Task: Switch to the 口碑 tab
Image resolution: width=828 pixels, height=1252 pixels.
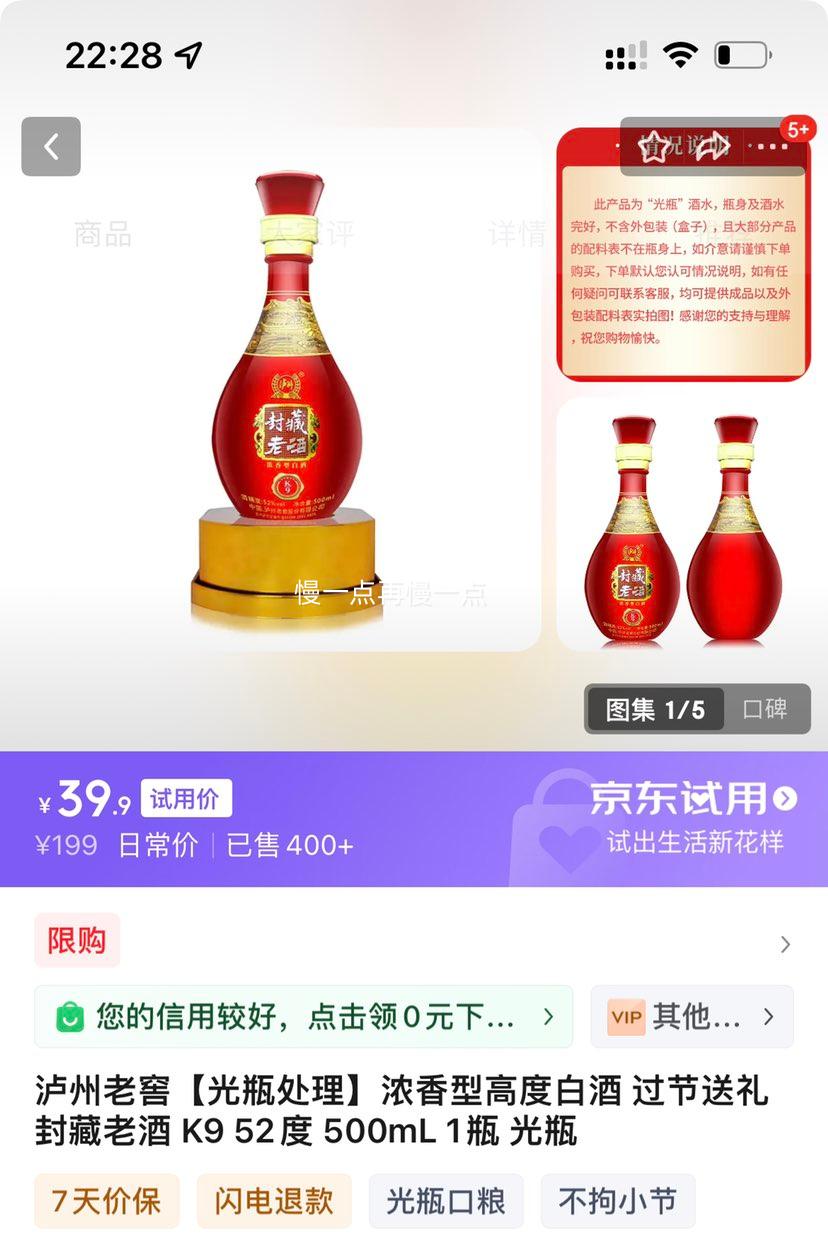Action: tap(767, 710)
